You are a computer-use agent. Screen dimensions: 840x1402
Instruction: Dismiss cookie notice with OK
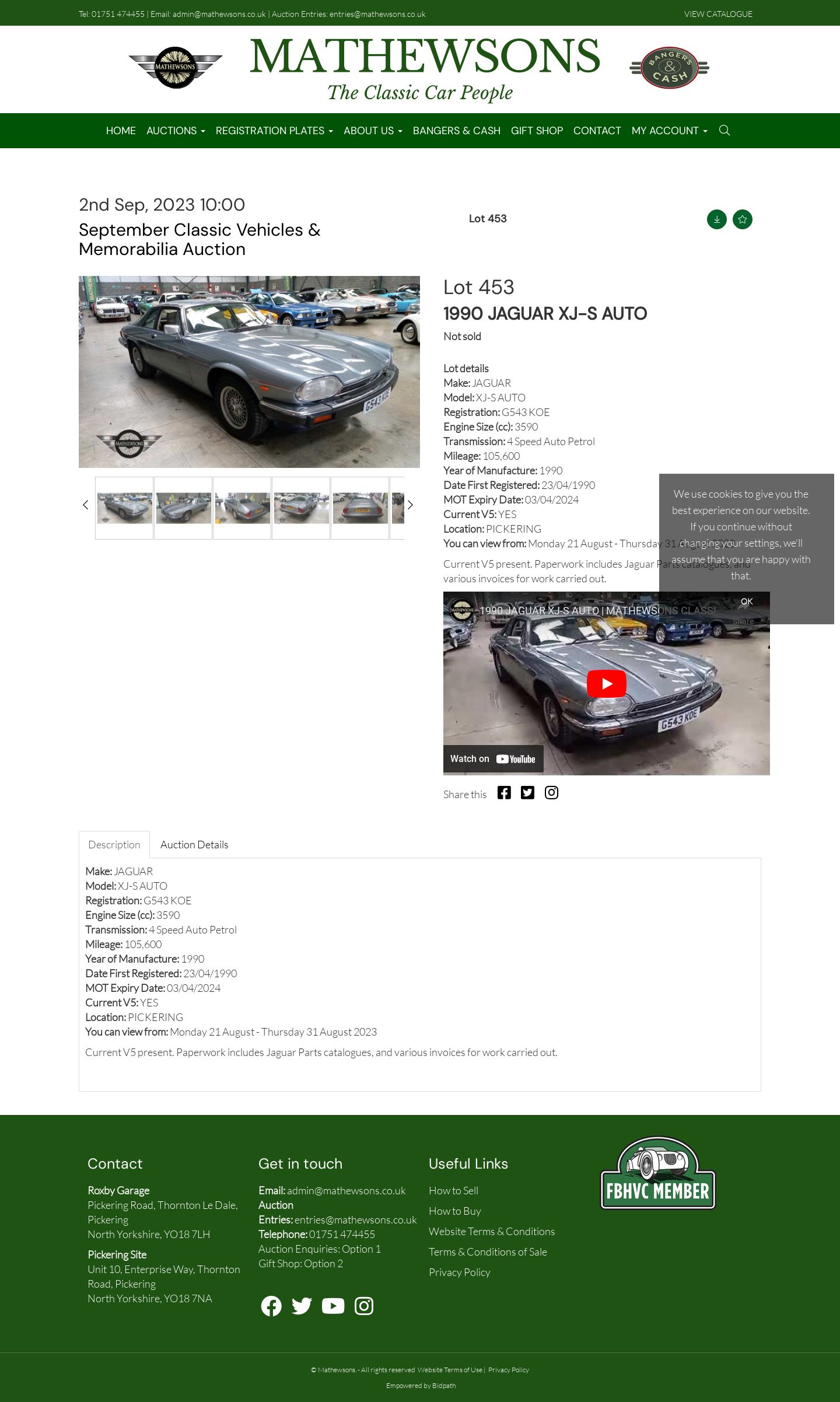click(x=747, y=602)
